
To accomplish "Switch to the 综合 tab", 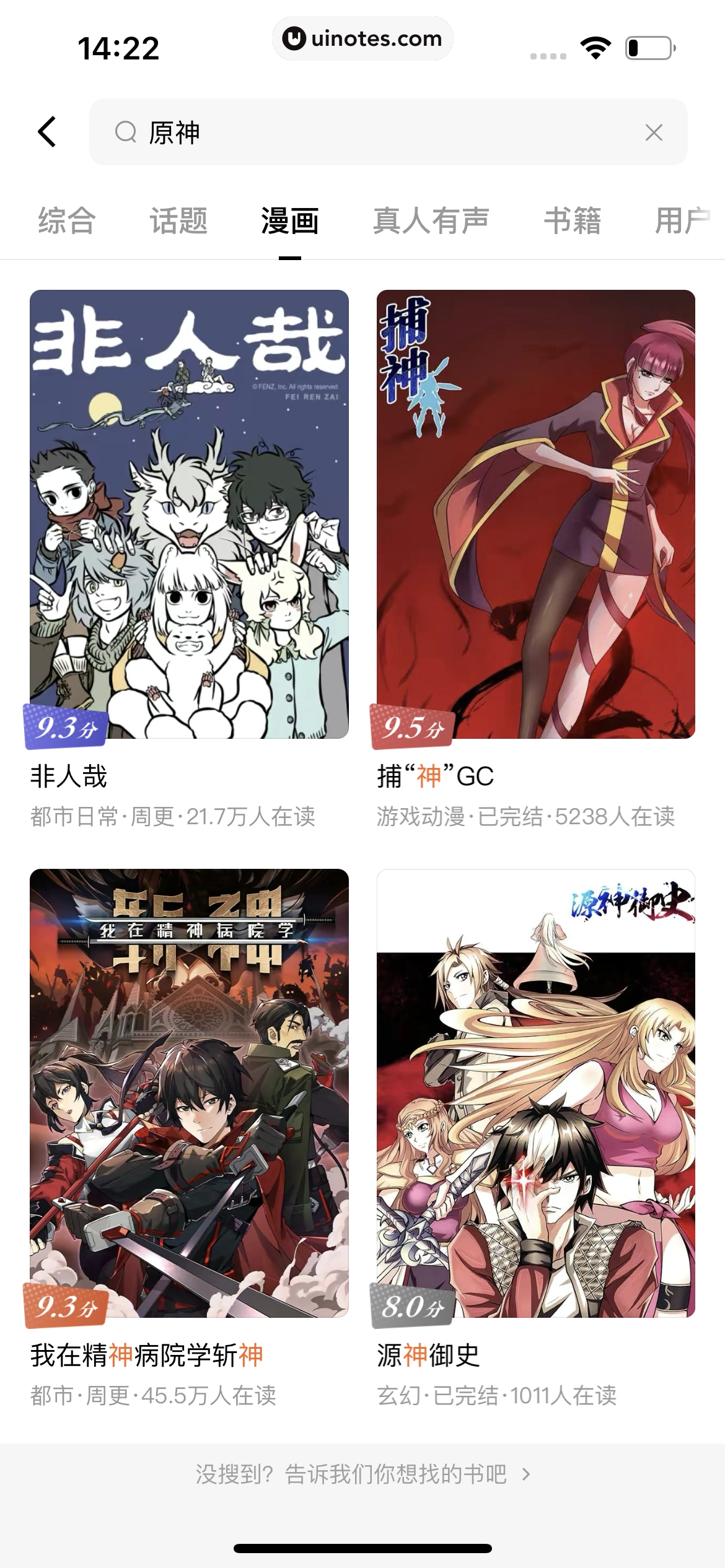I will (x=67, y=221).
